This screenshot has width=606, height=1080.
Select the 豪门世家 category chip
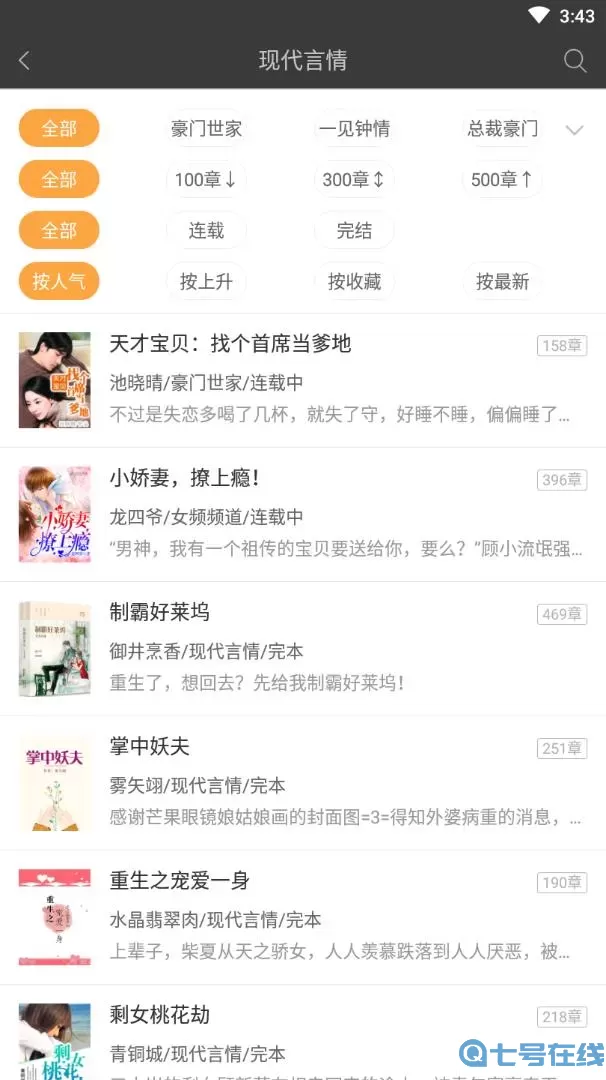(x=206, y=129)
